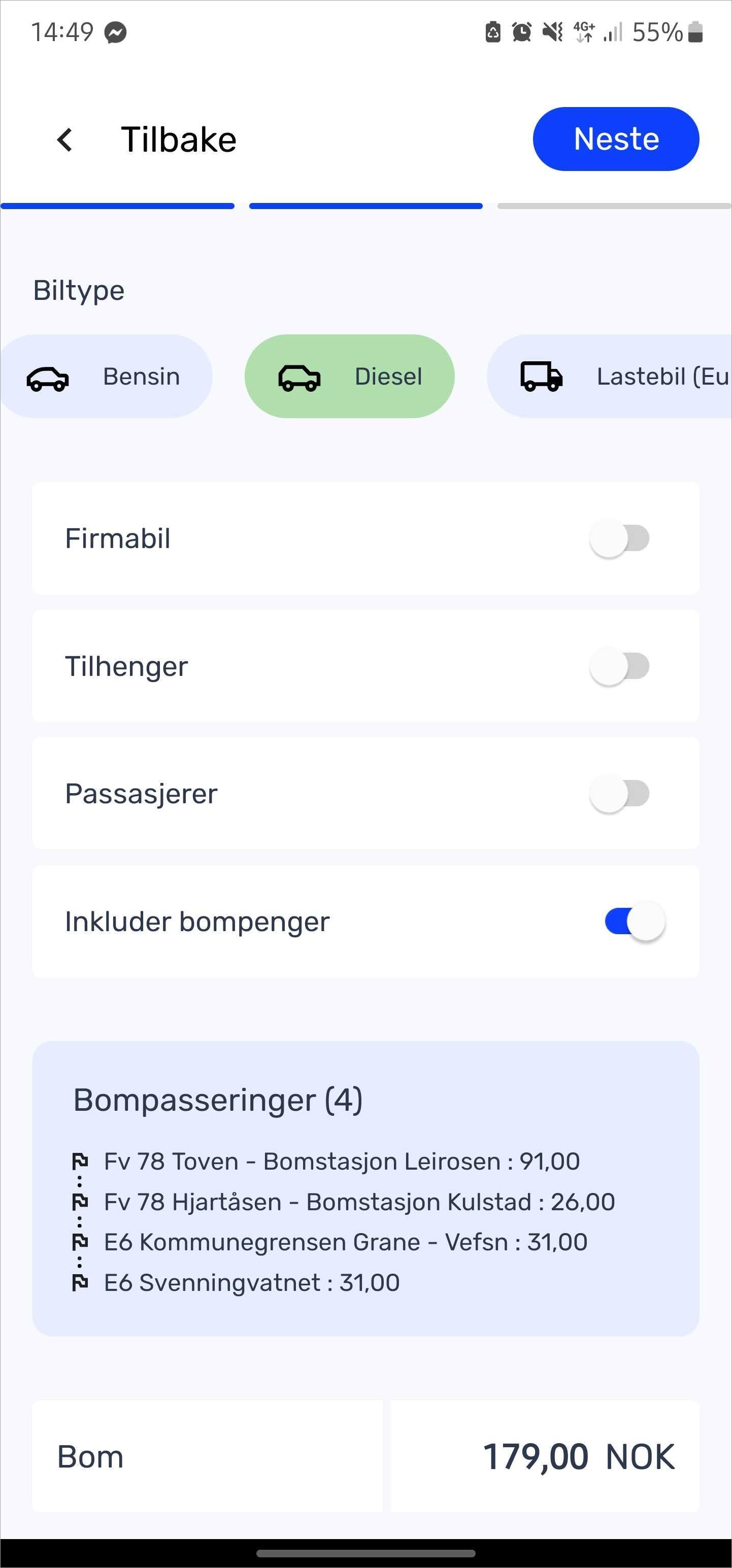Click the flag icon for E6 Kommunegrensen Grane
Viewport: 732px width, 1568px height.
pyautogui.click(x=80, y=1242)
